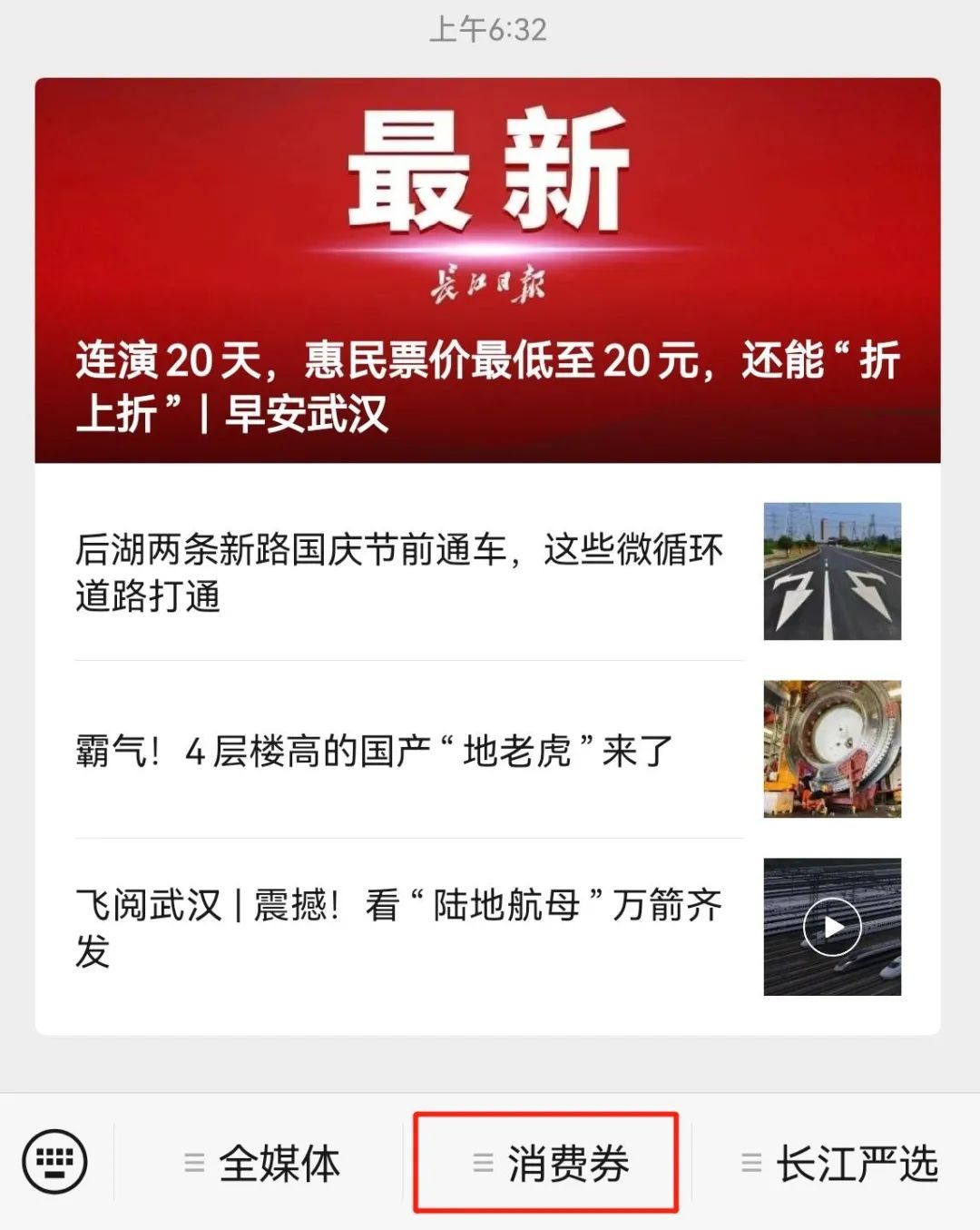Open the 长江严选 menu
Viewport: 980px width, 1230px height.
click(838, 1164)
